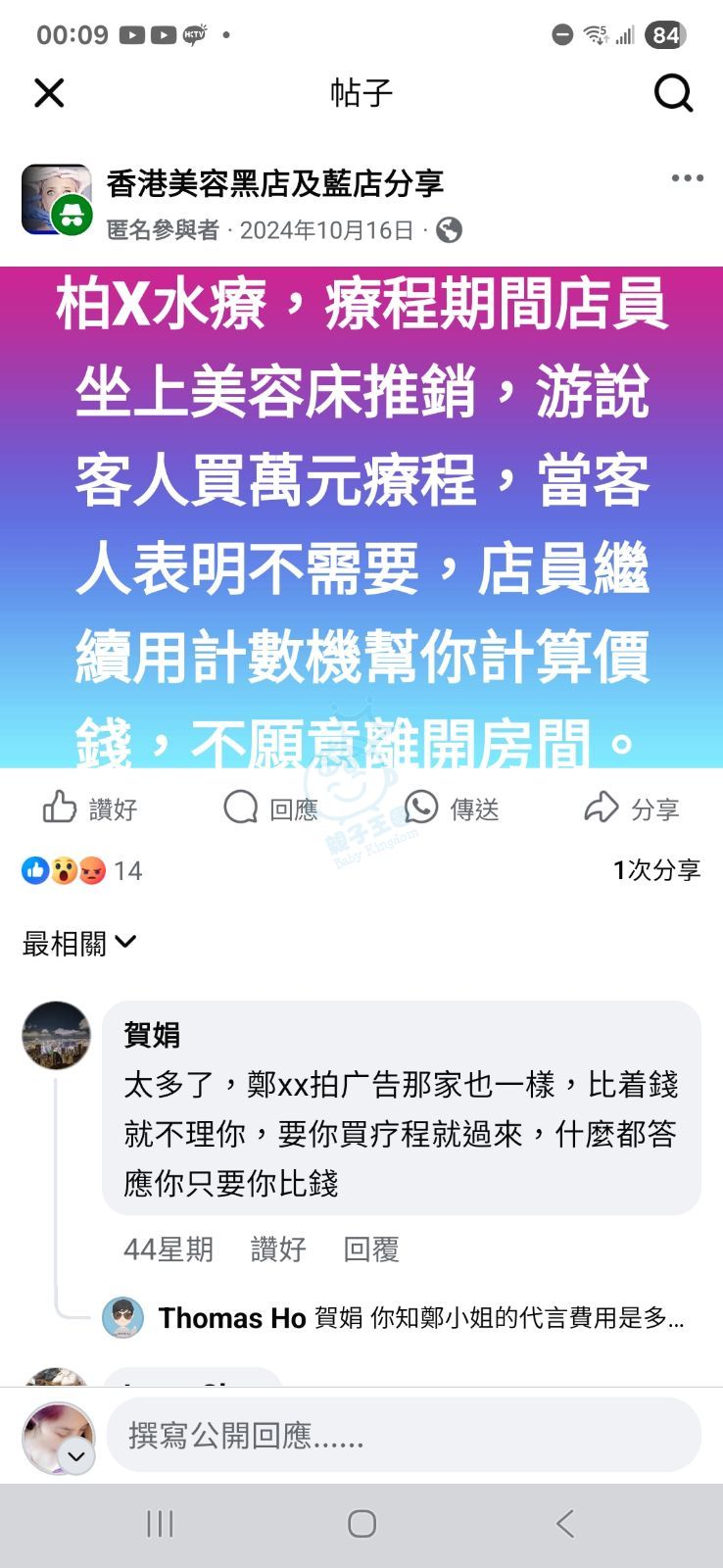Open recent apps from the navigation bar
The height and width of the screenshot is (1568, 723).
(159, 1524)
